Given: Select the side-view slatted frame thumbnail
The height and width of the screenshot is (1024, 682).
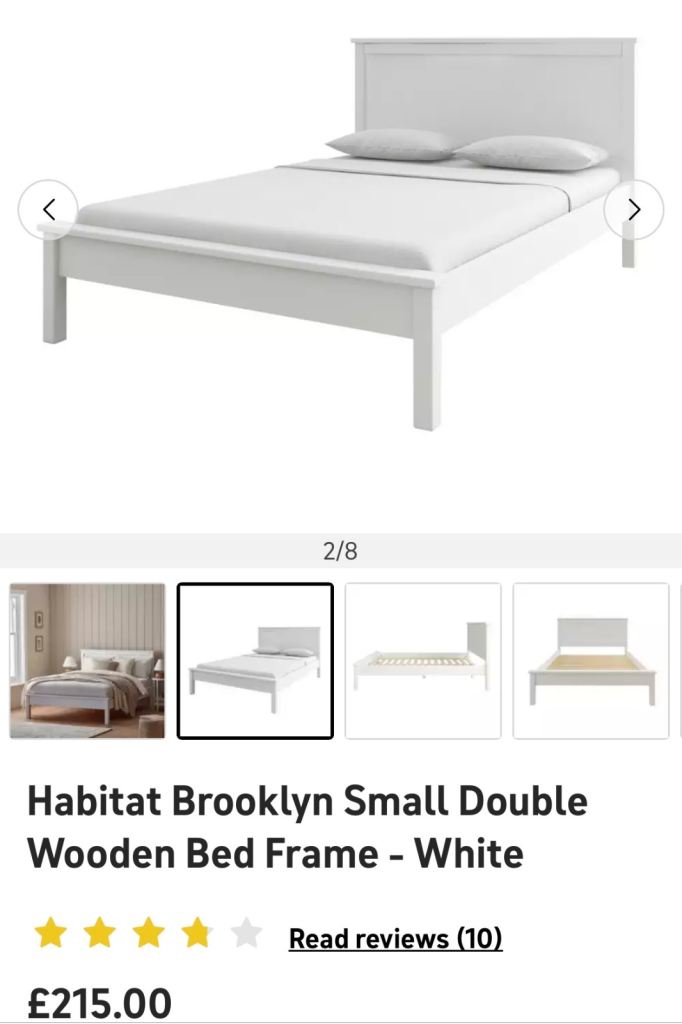Looking at the screenshot, I should pos(423,661).
